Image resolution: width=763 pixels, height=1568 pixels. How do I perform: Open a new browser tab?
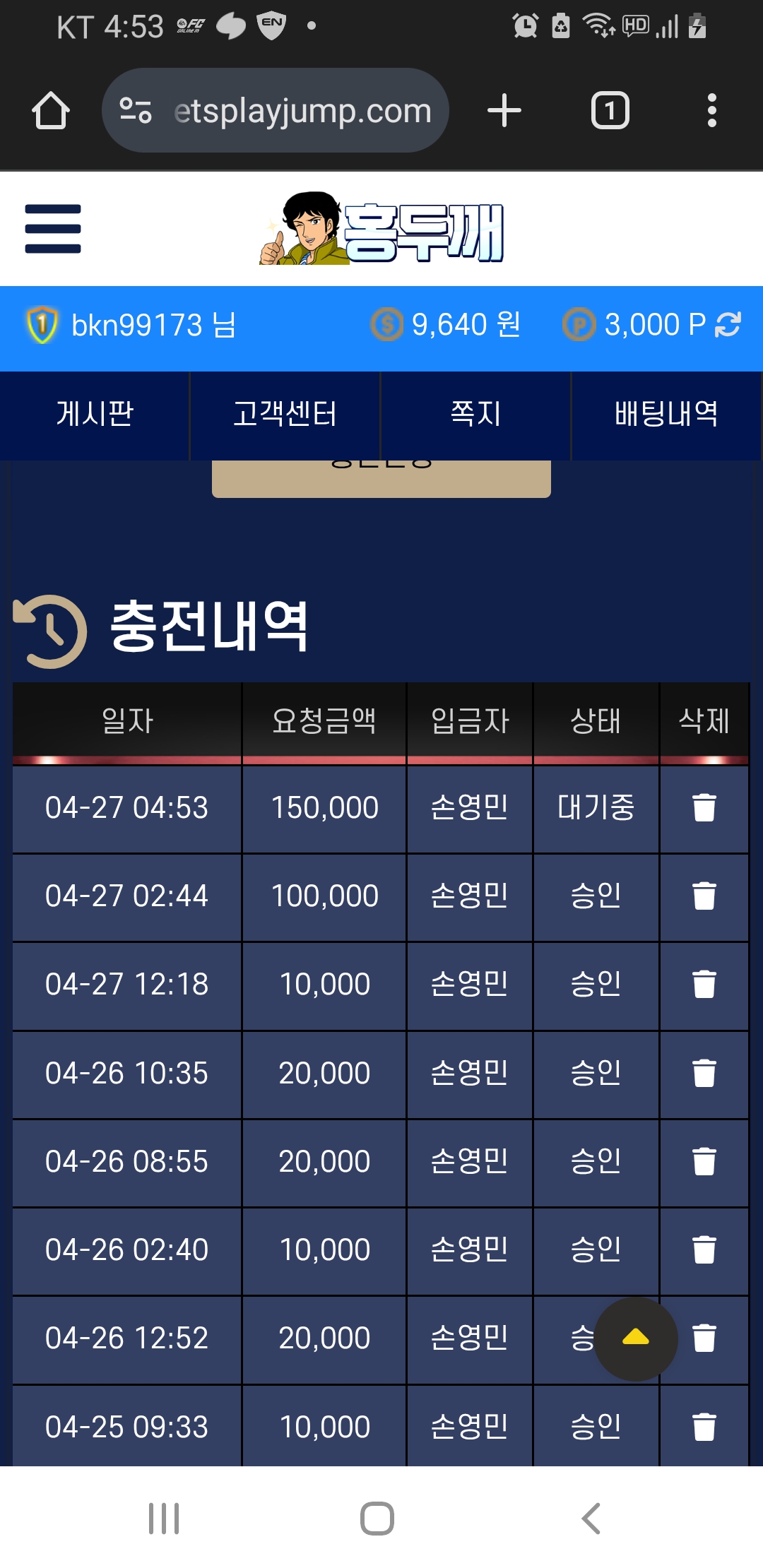(504, 111)
